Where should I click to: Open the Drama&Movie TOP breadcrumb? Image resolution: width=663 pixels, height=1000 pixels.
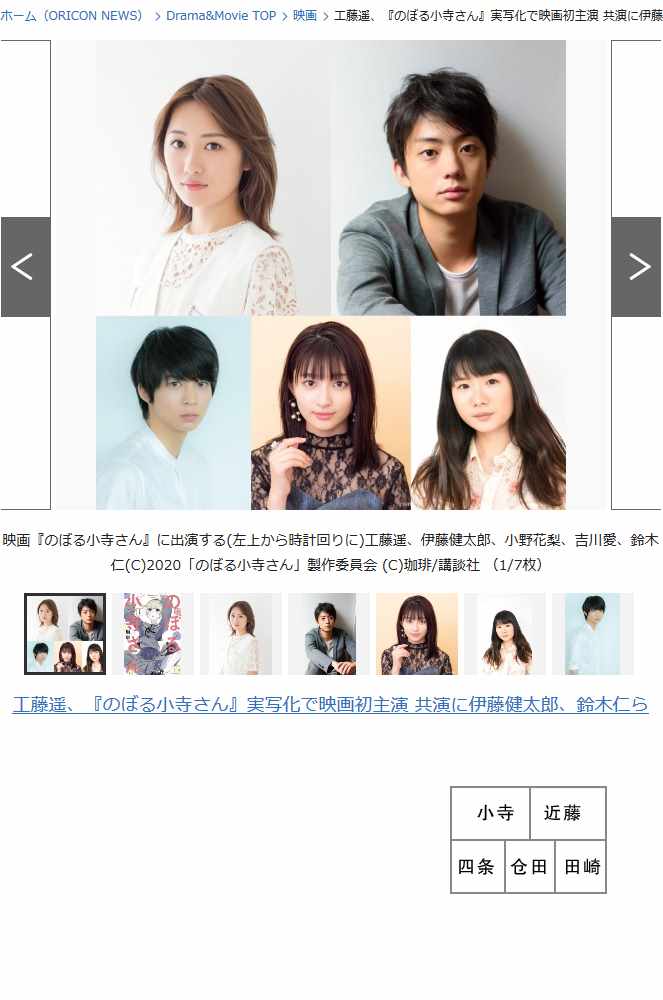pos(221,16)
